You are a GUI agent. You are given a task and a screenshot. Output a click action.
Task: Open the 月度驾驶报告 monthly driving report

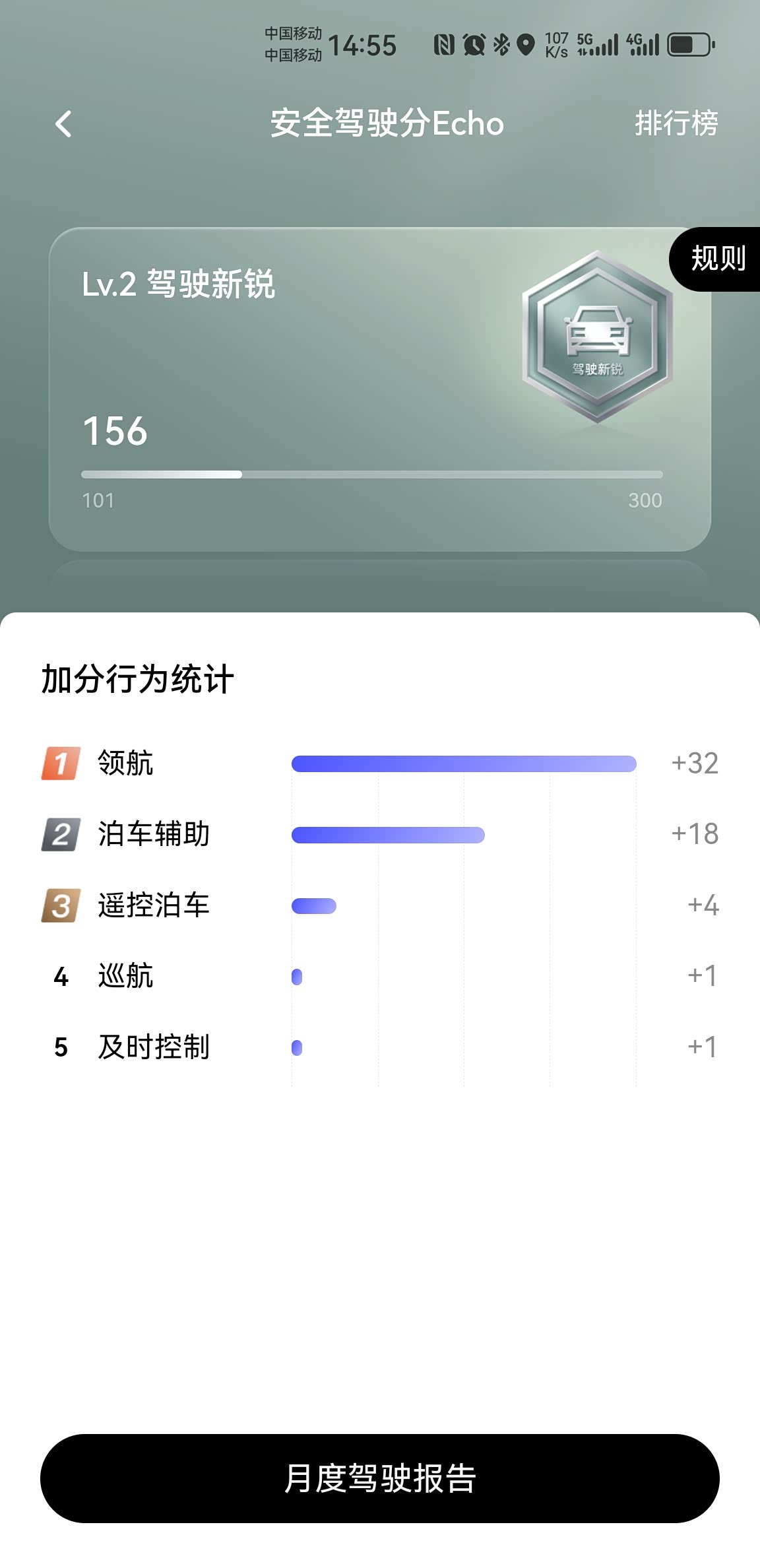(380, 1478)
